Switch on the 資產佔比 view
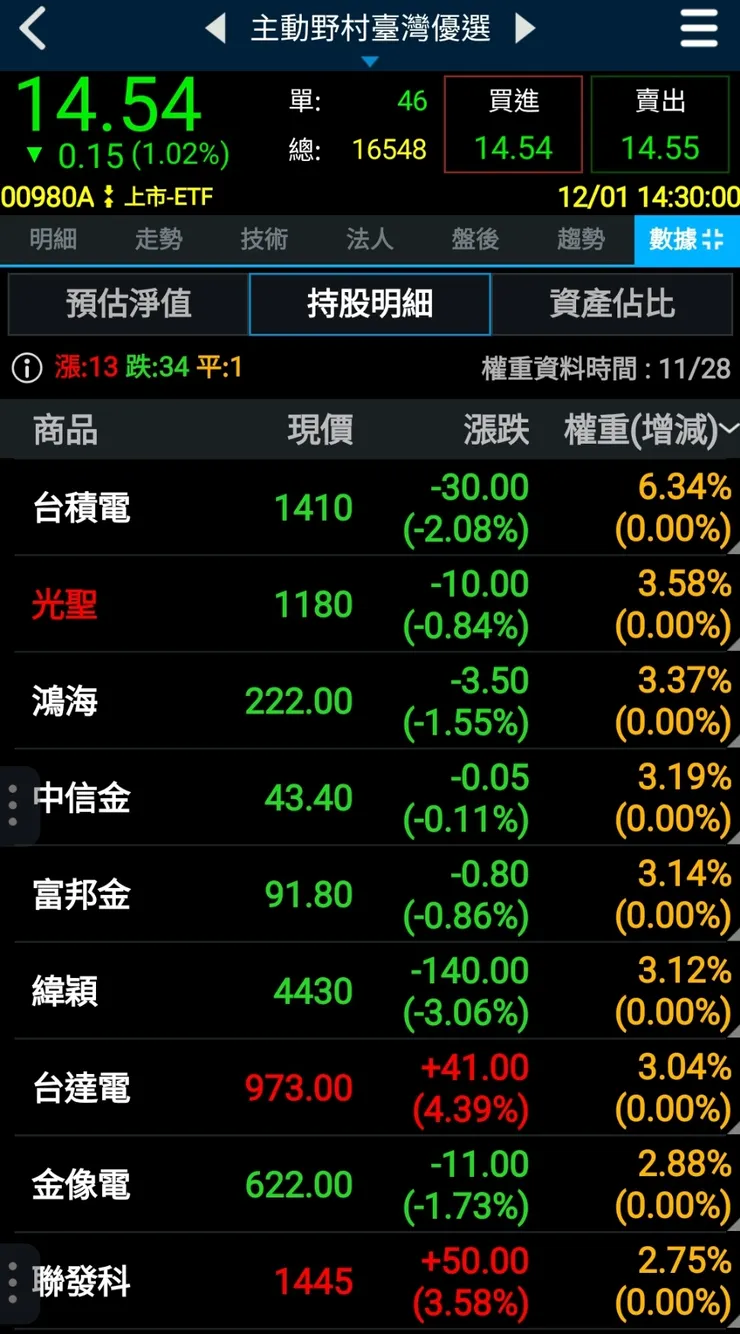The image size is (740, 1334). pos(611,305)
